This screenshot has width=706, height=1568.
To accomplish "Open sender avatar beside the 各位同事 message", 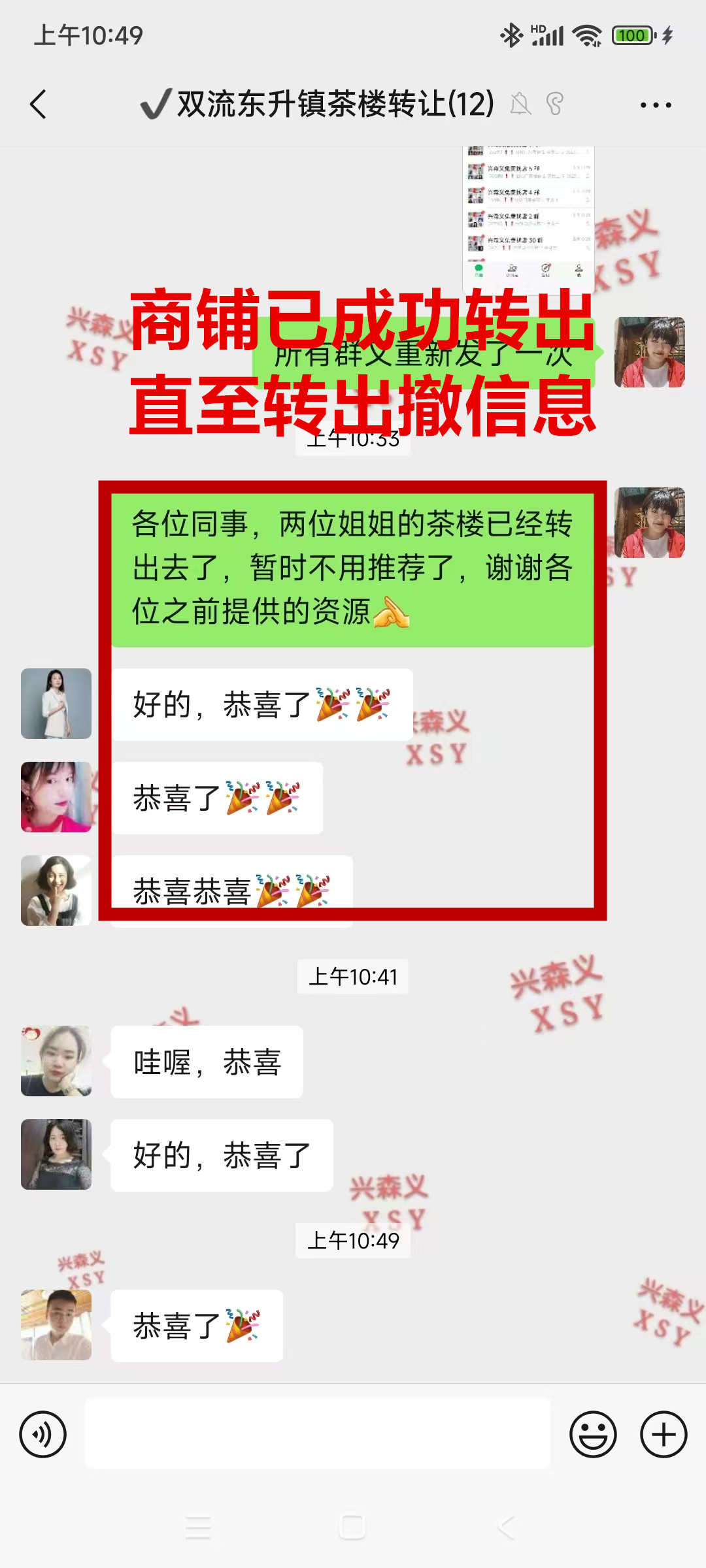I will pos(649,523).
